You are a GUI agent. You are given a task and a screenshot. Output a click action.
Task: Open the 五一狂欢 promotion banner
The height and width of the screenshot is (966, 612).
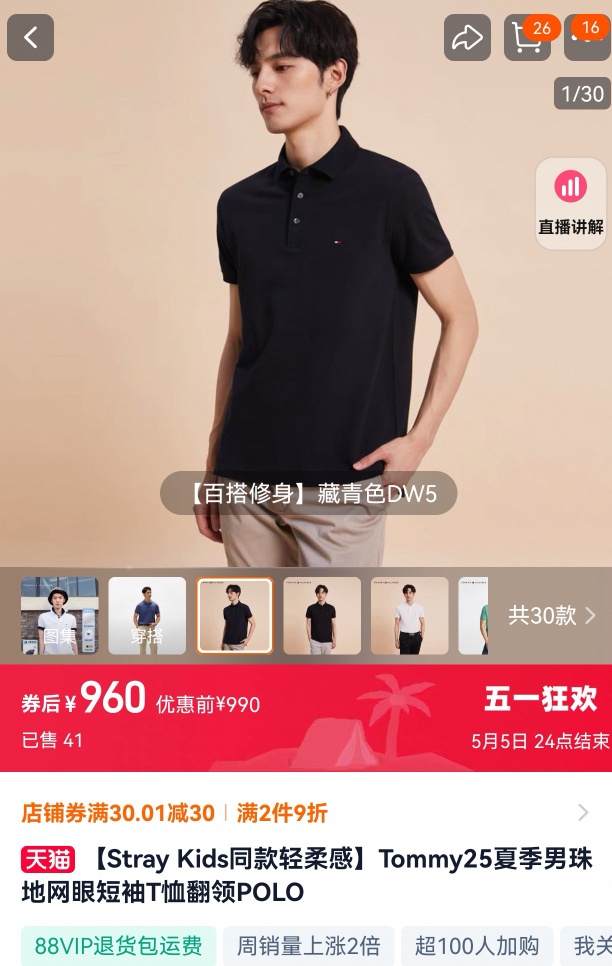[x=540, y=699]
